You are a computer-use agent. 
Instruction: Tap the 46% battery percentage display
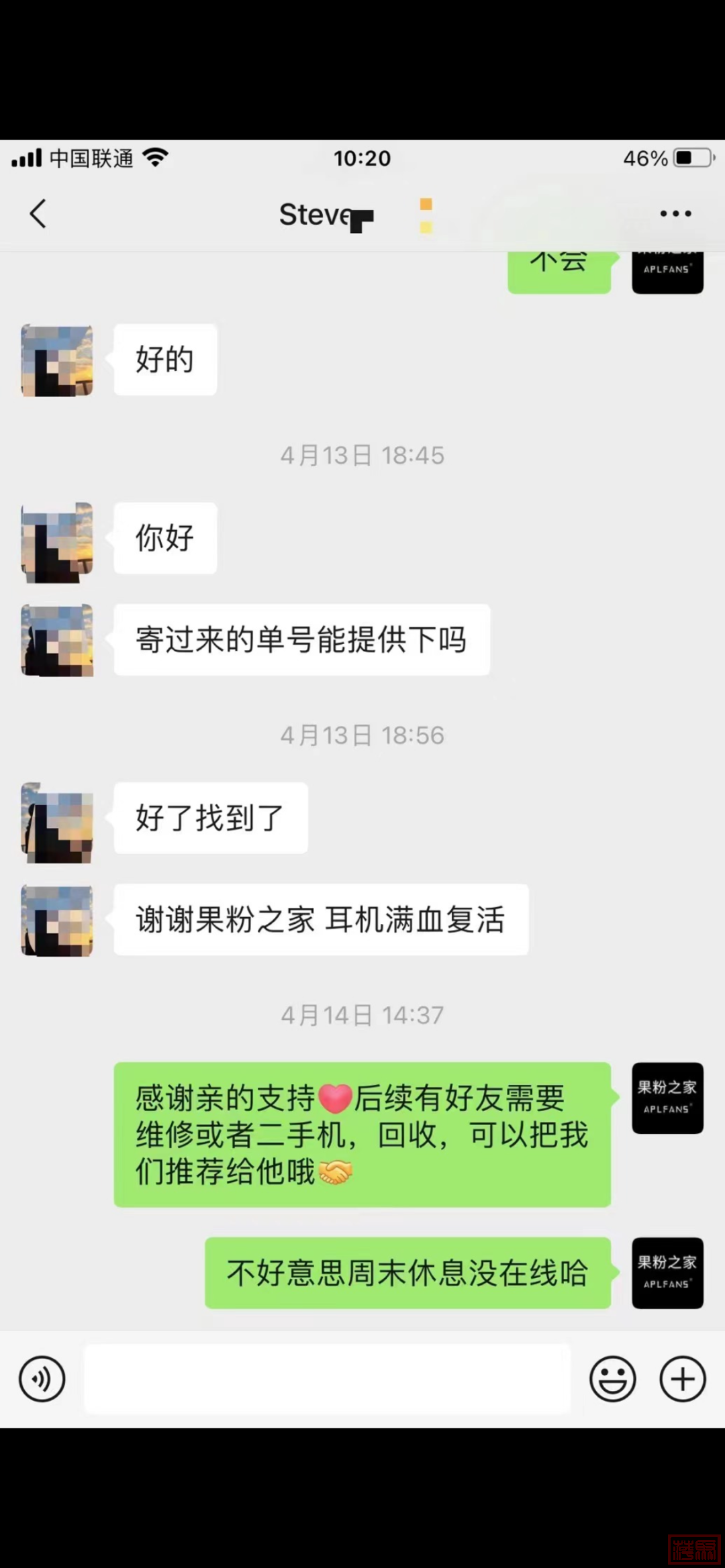[x=643, y=158]
